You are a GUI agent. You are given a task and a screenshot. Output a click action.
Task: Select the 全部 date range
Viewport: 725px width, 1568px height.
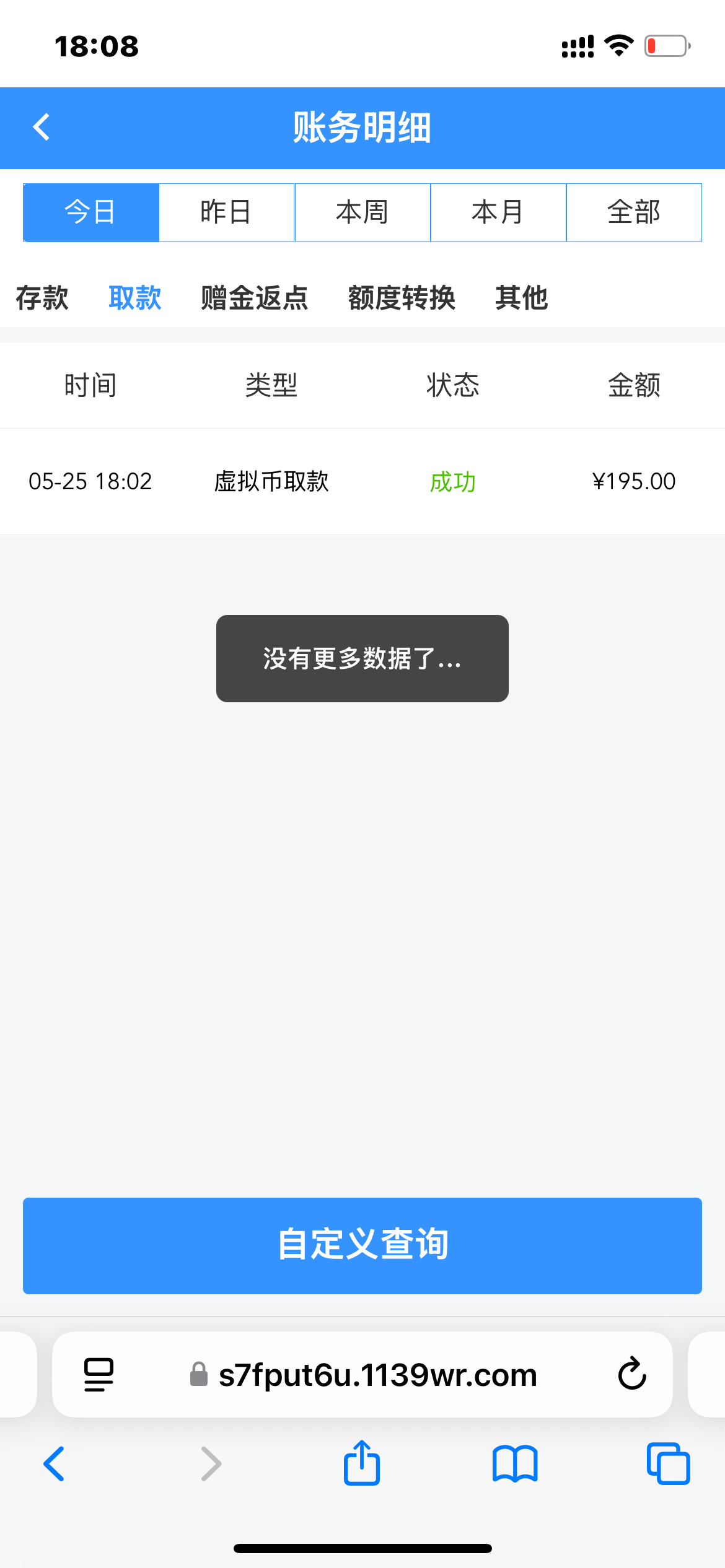(x=634, y=212)
